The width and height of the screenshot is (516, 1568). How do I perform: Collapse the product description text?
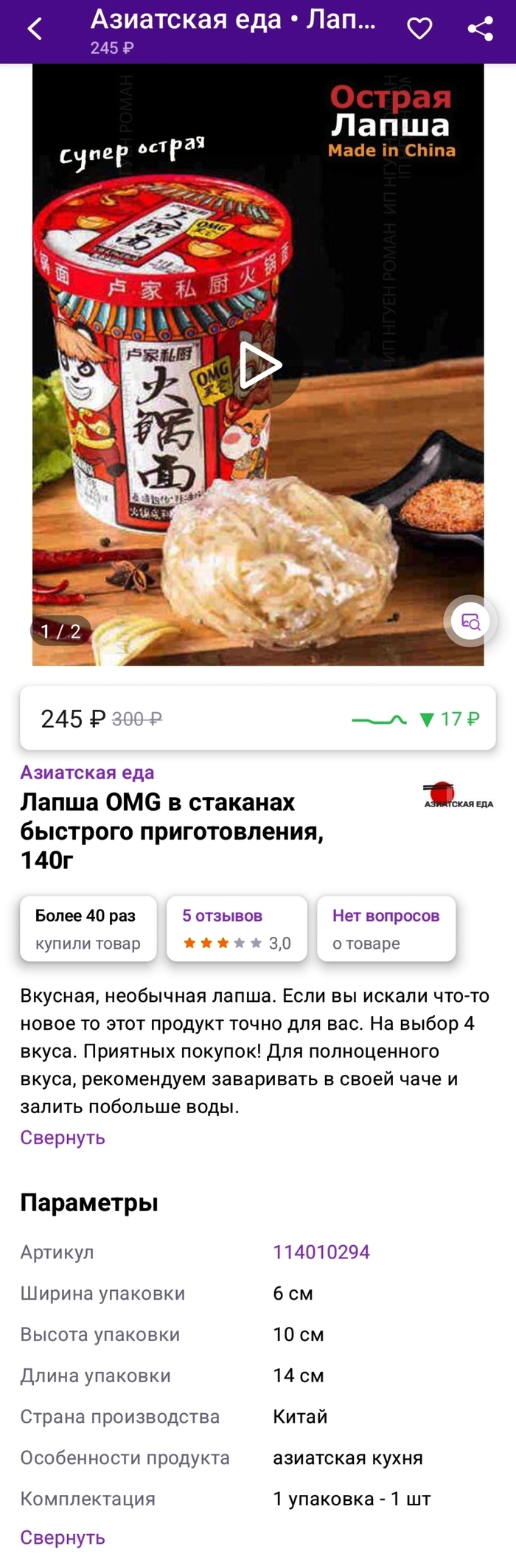63,1137
